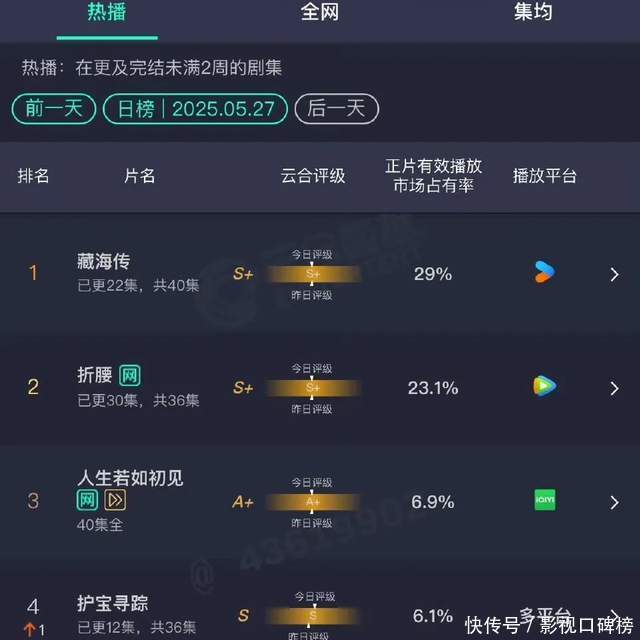Select the 热播 tab
640x640 pixels.
[x=107, y=13]
